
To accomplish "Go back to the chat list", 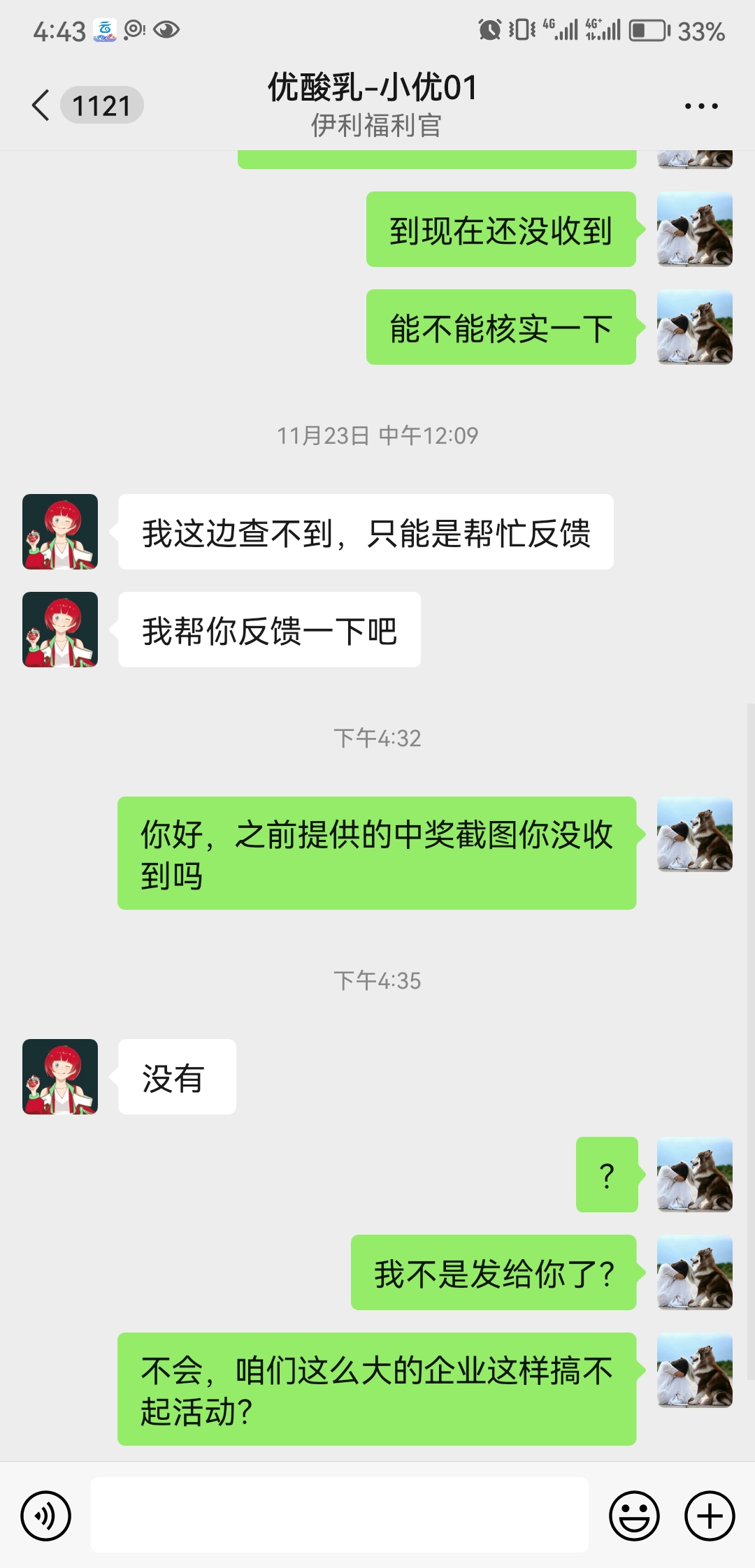I will click(42, 106).
